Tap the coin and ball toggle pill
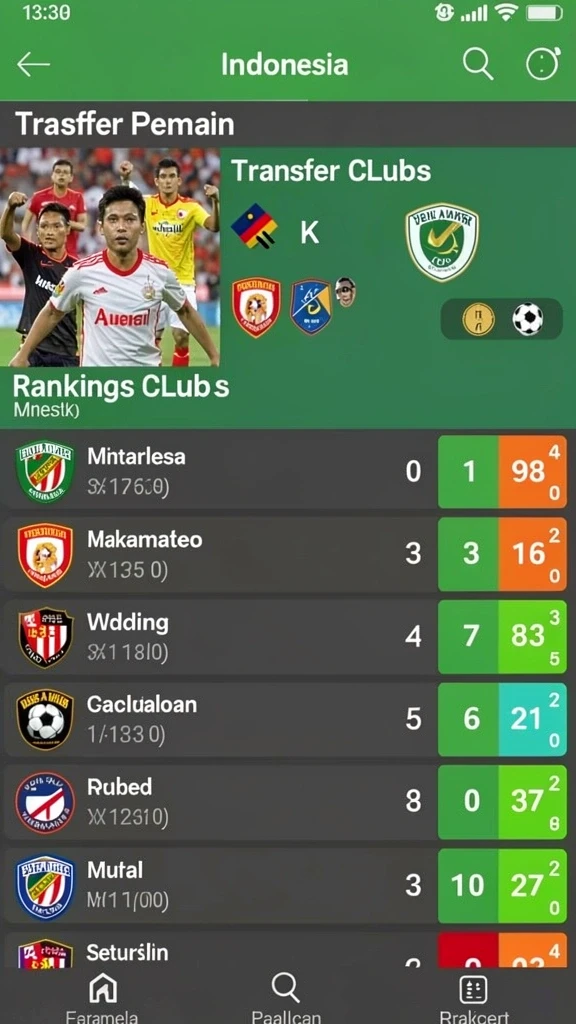 502,319
